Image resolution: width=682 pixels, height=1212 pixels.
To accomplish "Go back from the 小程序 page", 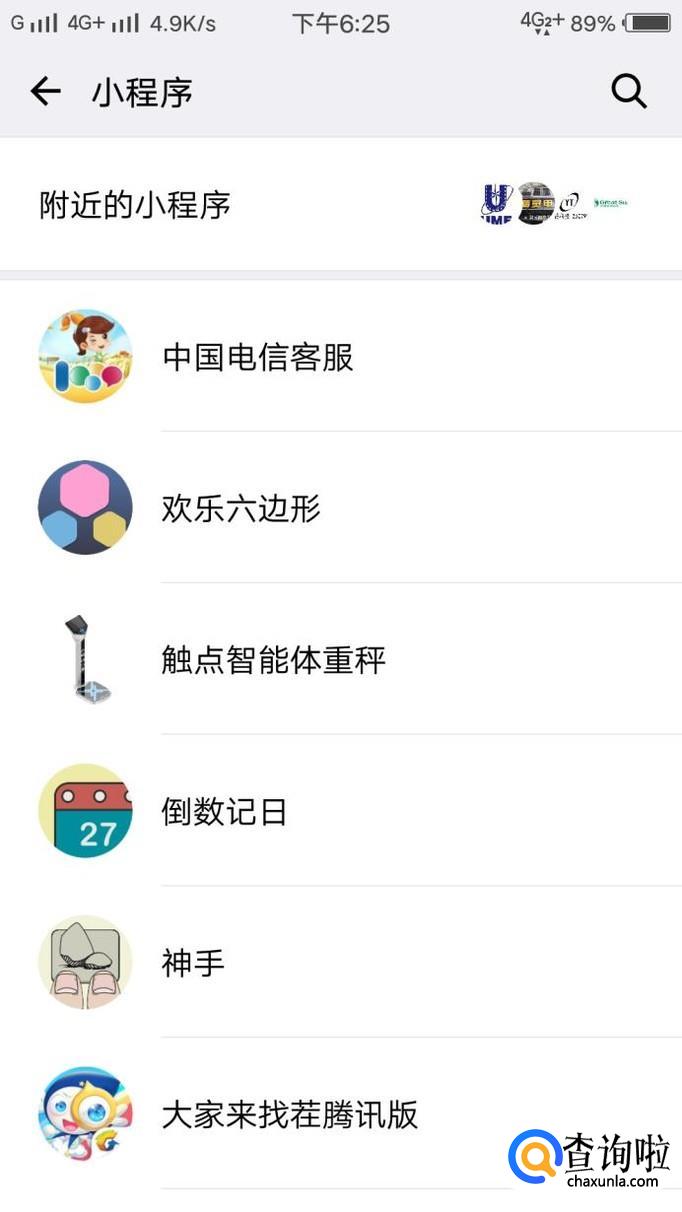I will pyautogui.click(x=45, y=92).
